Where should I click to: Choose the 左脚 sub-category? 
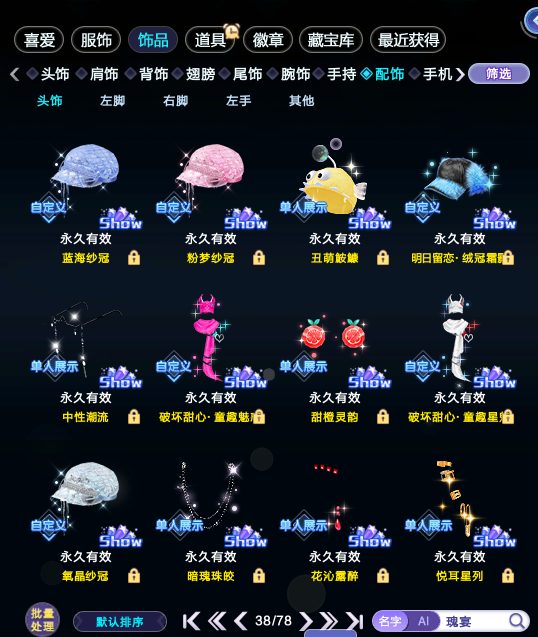(x=113, y=101)
